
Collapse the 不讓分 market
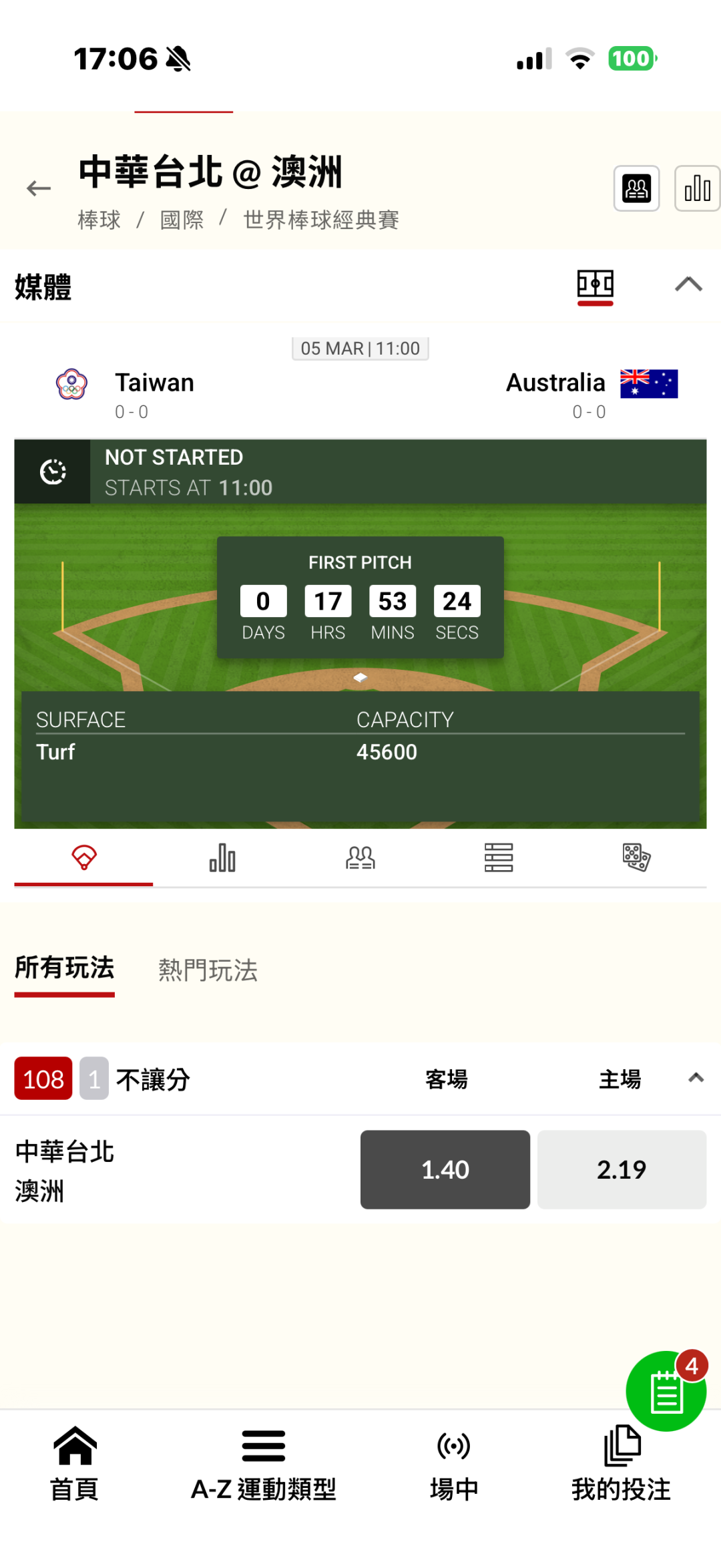[x=696, y=1078]
